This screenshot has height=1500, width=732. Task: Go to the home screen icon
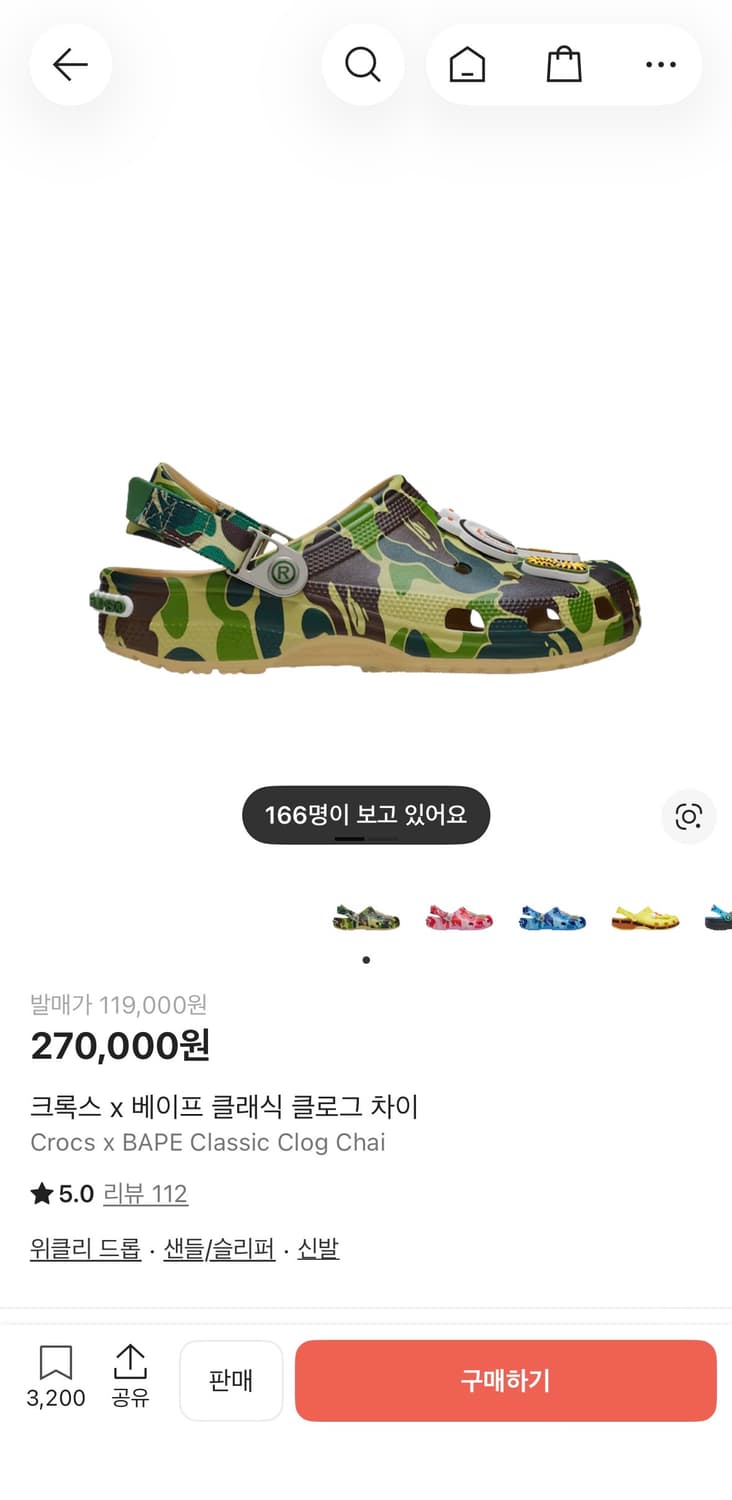465,64
